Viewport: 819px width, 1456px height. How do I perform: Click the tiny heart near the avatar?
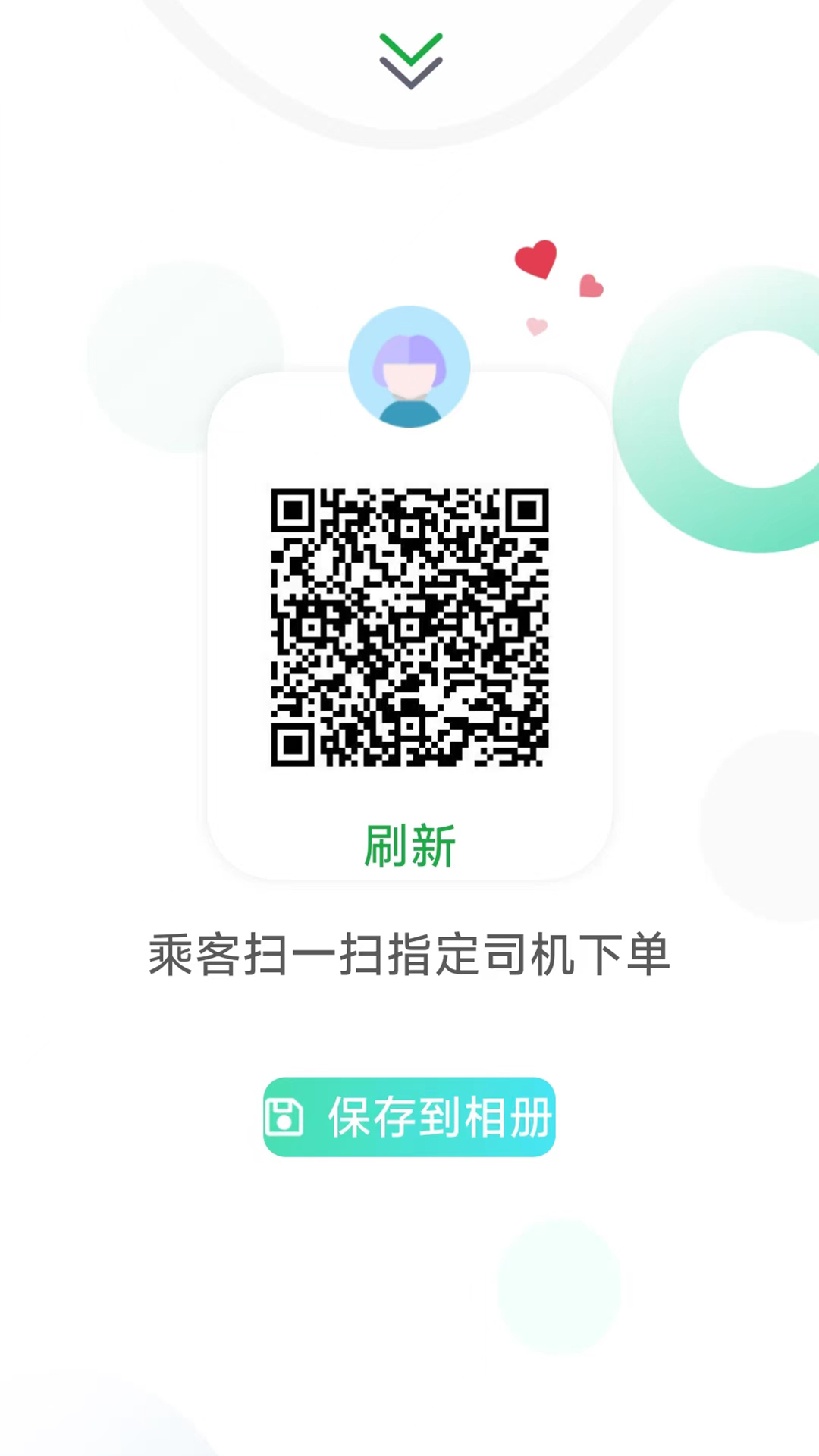[x=536, y=327]
